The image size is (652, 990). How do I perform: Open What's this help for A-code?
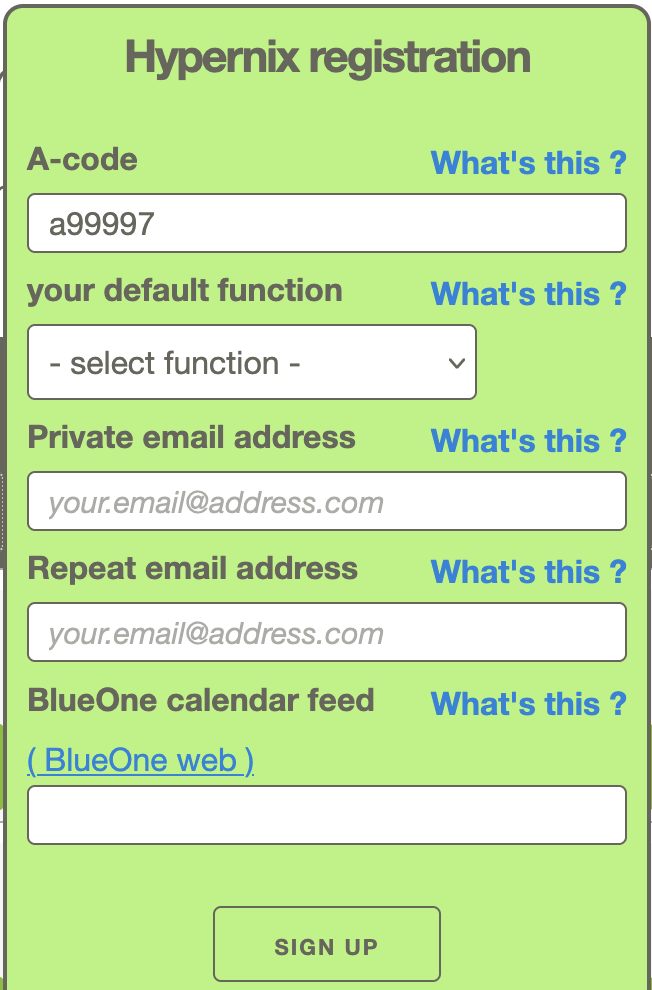[528, 163]
